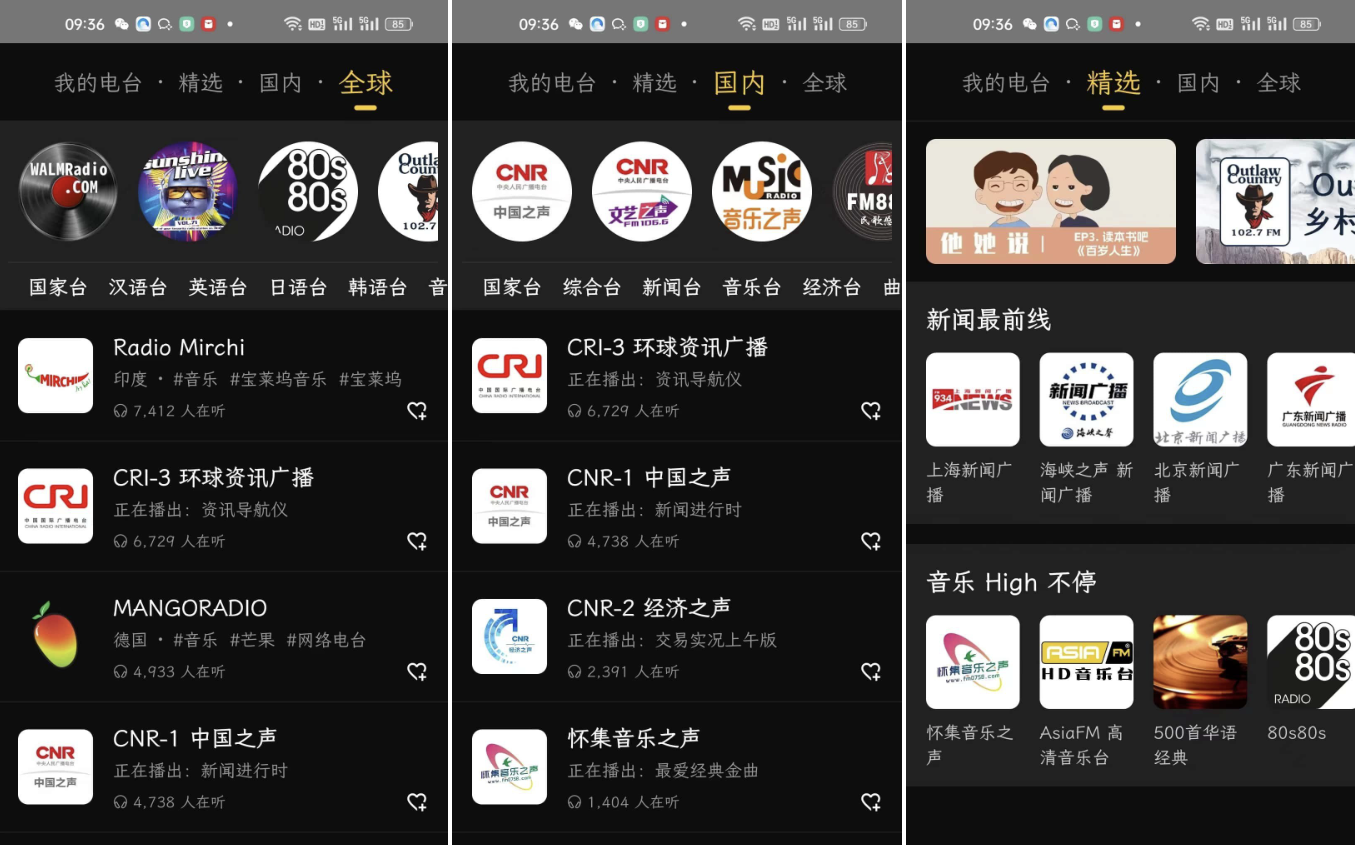Image resolution: width=1355 pixels, height=845 pixels.
Task: Favorite the MANGORADIO station
Action: pos(417,672)
